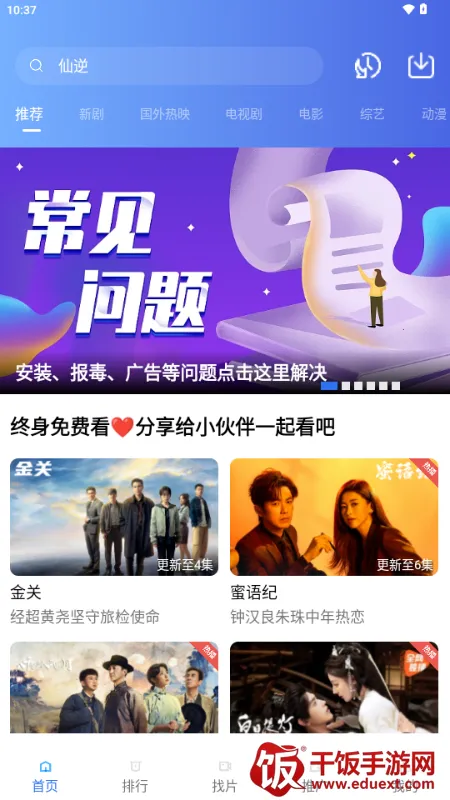Go to the 电影 tab
This screenshot has width=450, height=800.
click(x=311, y=114)
